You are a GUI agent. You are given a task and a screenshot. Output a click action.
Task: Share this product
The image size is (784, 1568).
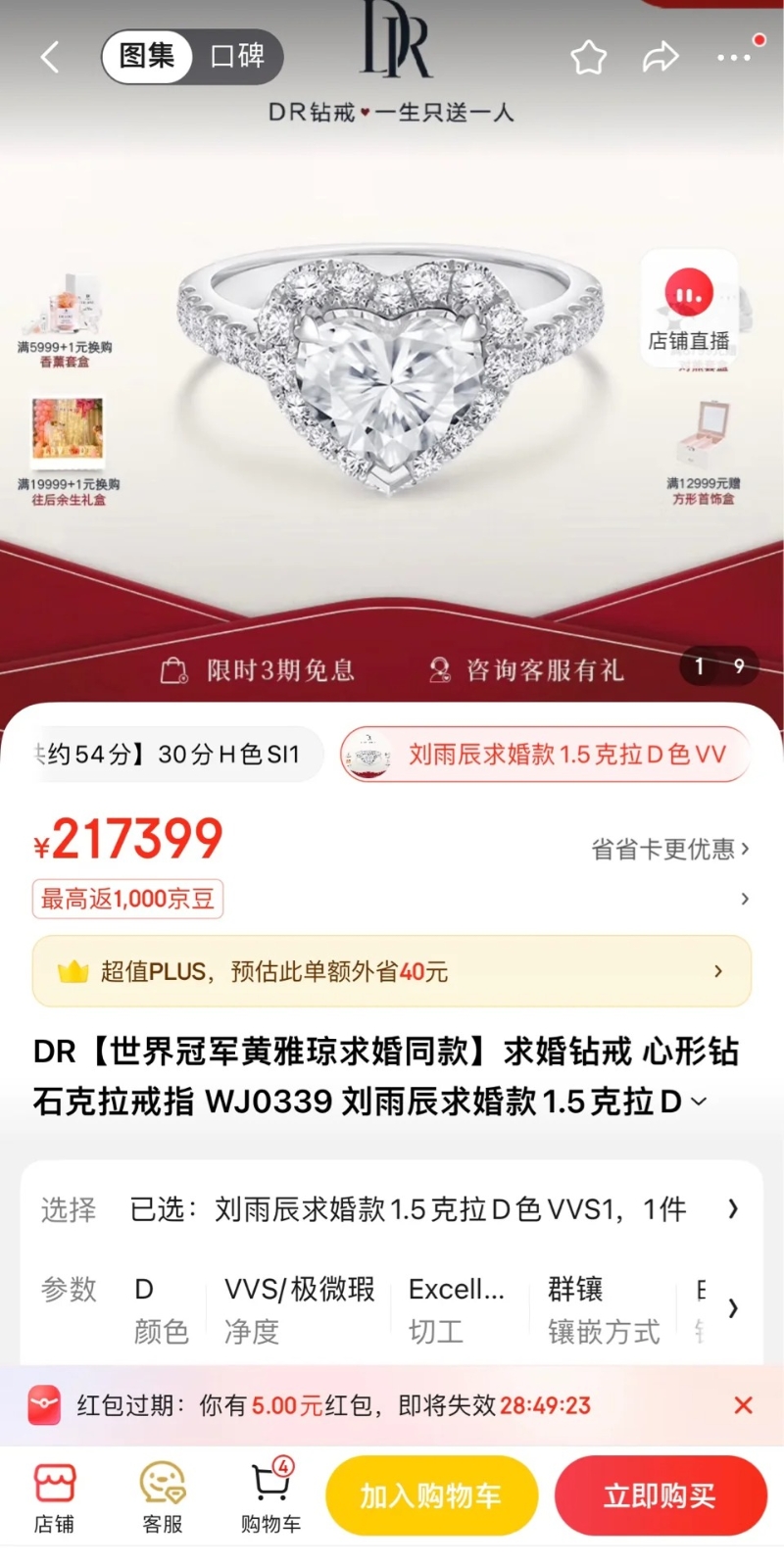(661, 58)
